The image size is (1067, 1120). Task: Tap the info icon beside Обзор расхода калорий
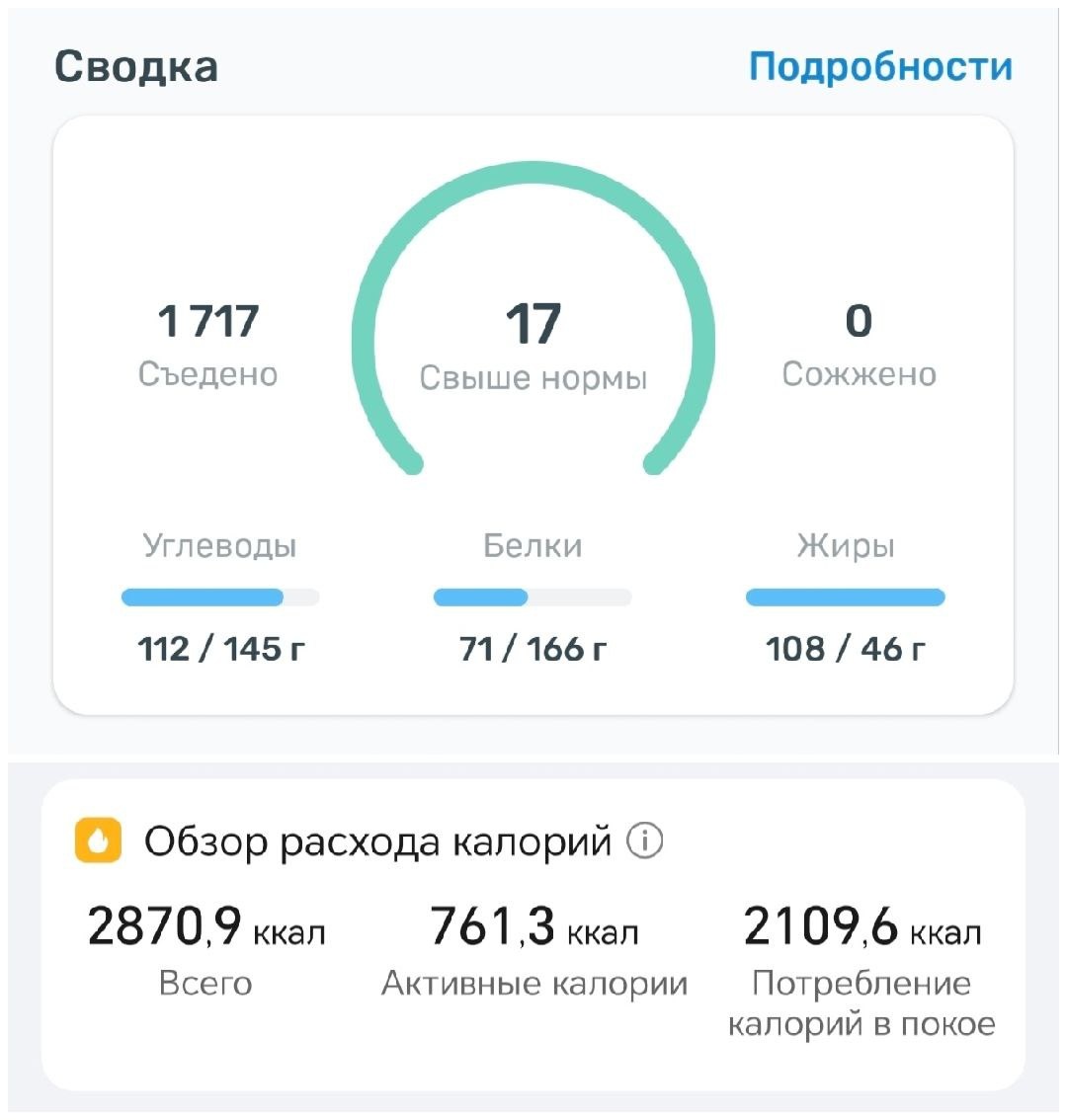[x=644, y=840]
